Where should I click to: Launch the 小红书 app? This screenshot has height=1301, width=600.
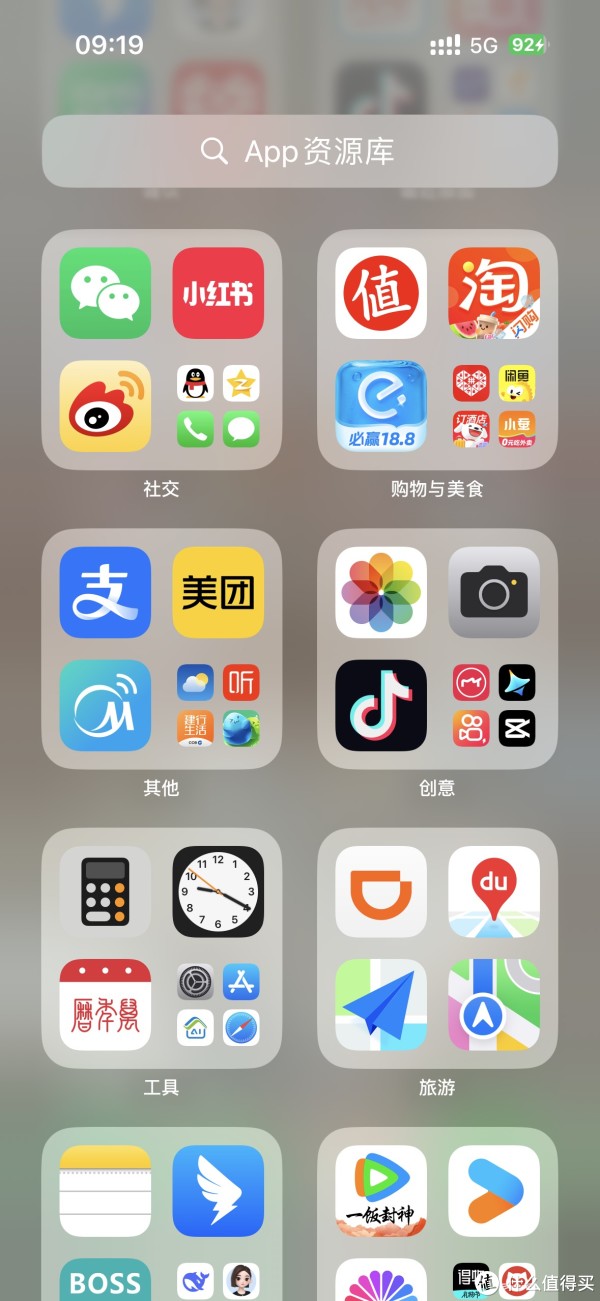click(x=218, y=293)
